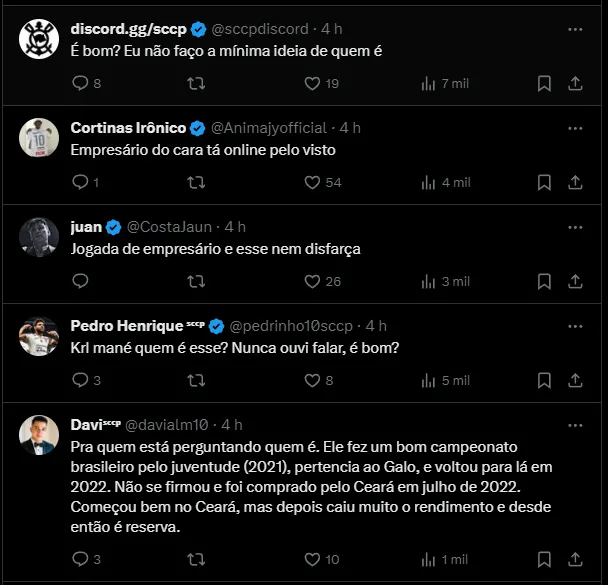
Task: Open more options on juan's tweet
Action: point(575,226)
